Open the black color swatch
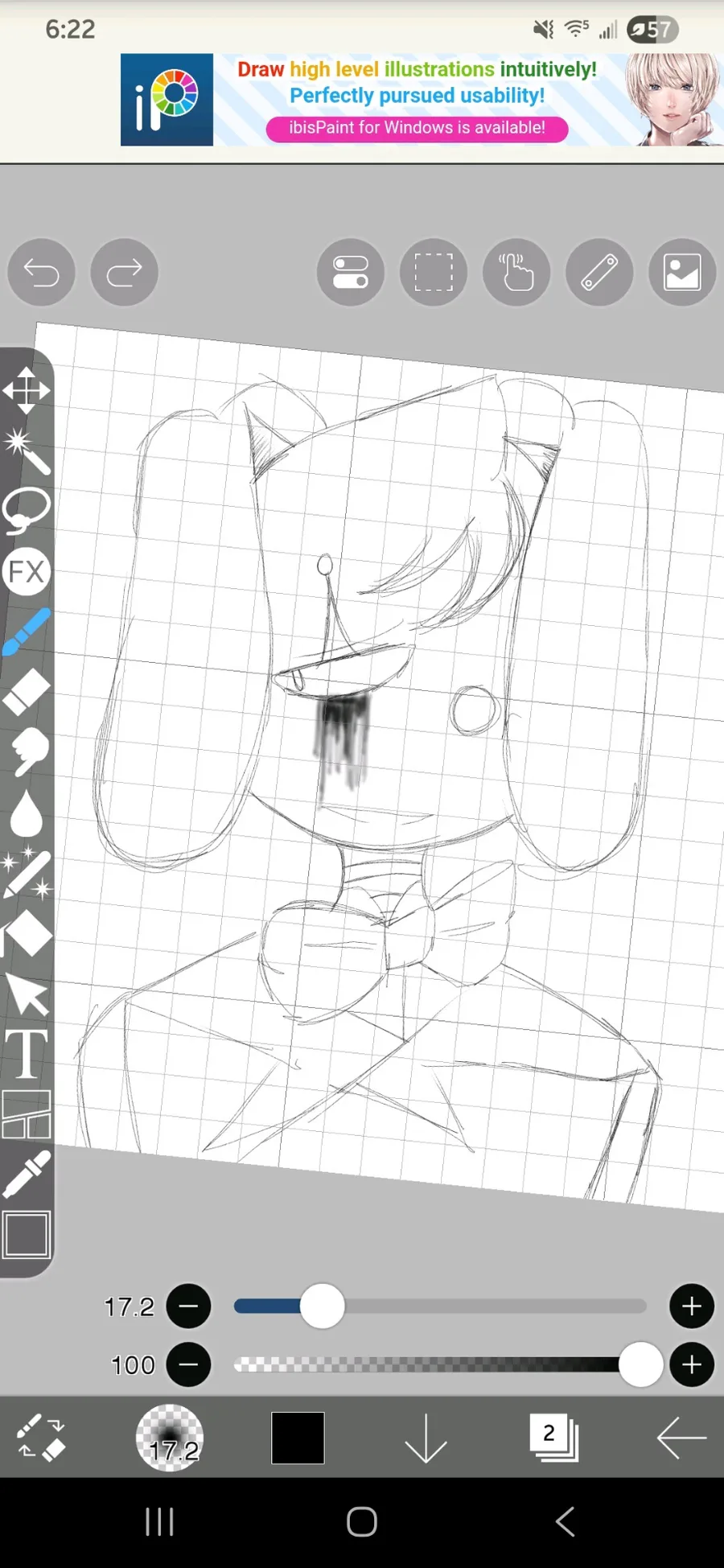Image resolution: width=724 pixels, height=1568 pixels. click(x=298, y=1438)
